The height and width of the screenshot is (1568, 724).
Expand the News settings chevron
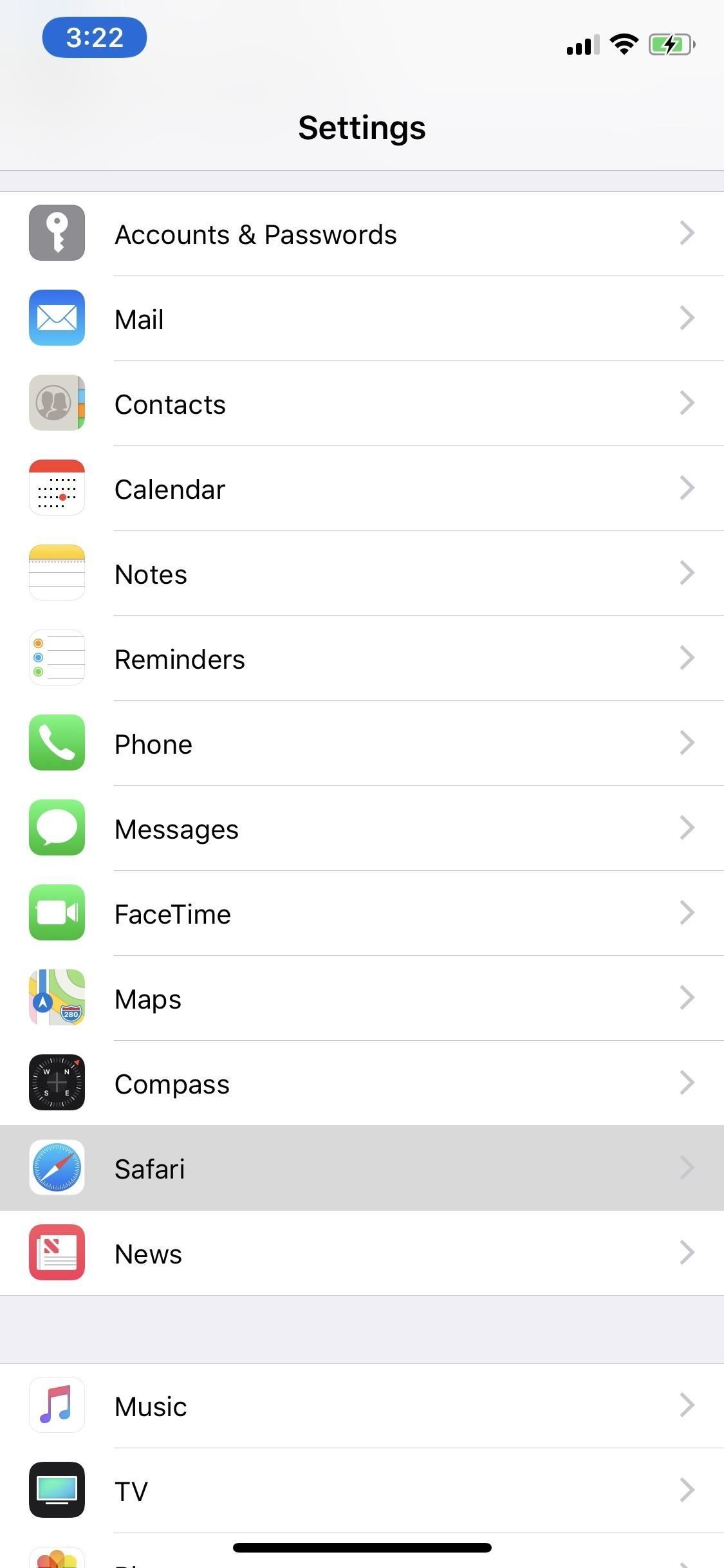(687, 1253)
